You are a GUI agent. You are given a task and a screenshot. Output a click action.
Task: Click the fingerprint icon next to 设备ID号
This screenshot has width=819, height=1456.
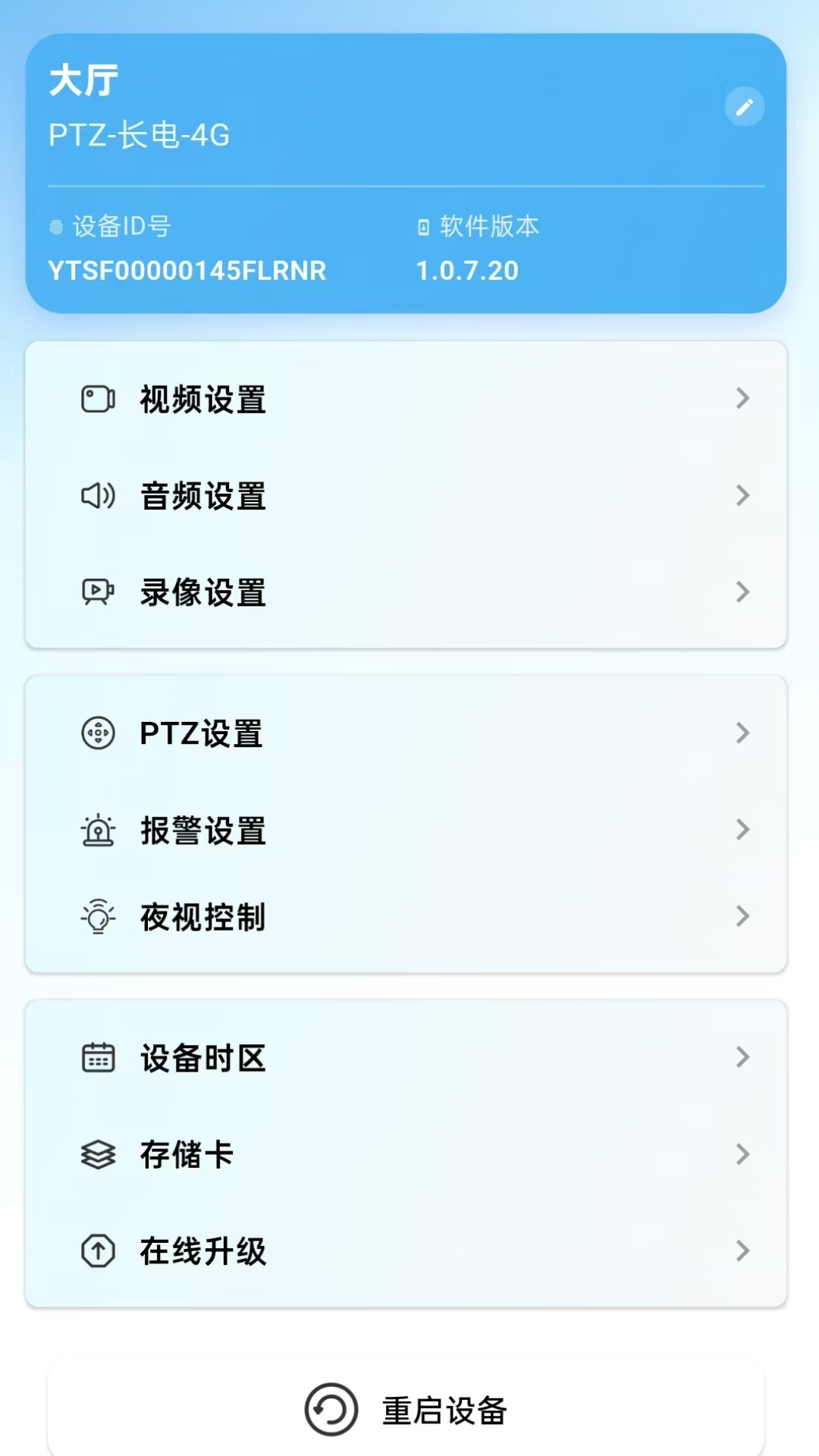(56, 226)
